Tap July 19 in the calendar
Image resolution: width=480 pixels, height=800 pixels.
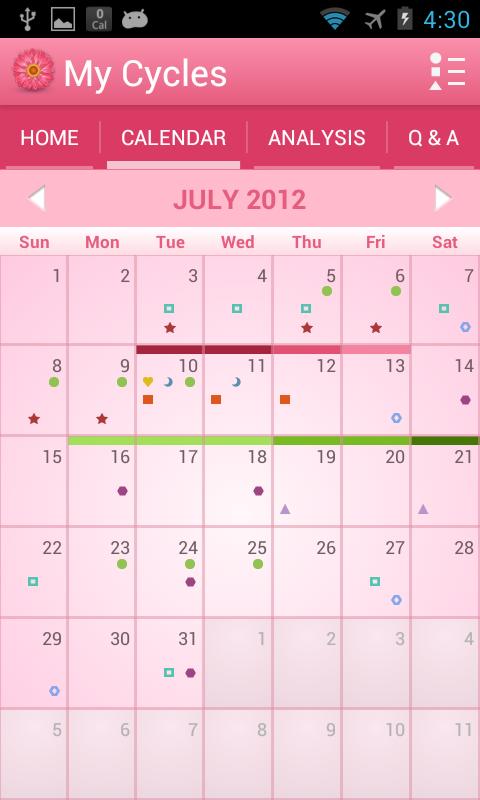(x=307, y=481)
